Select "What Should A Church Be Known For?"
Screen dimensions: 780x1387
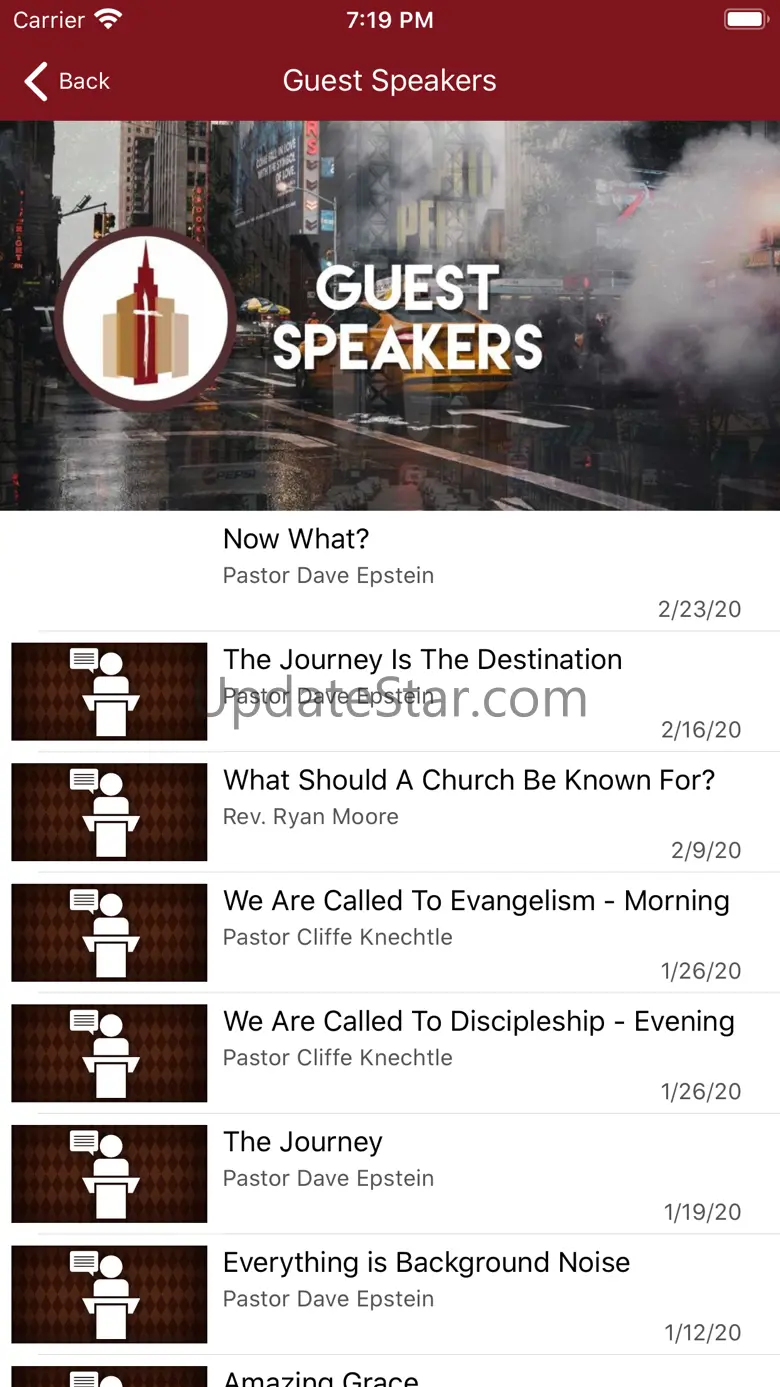(x=390, y=811)
